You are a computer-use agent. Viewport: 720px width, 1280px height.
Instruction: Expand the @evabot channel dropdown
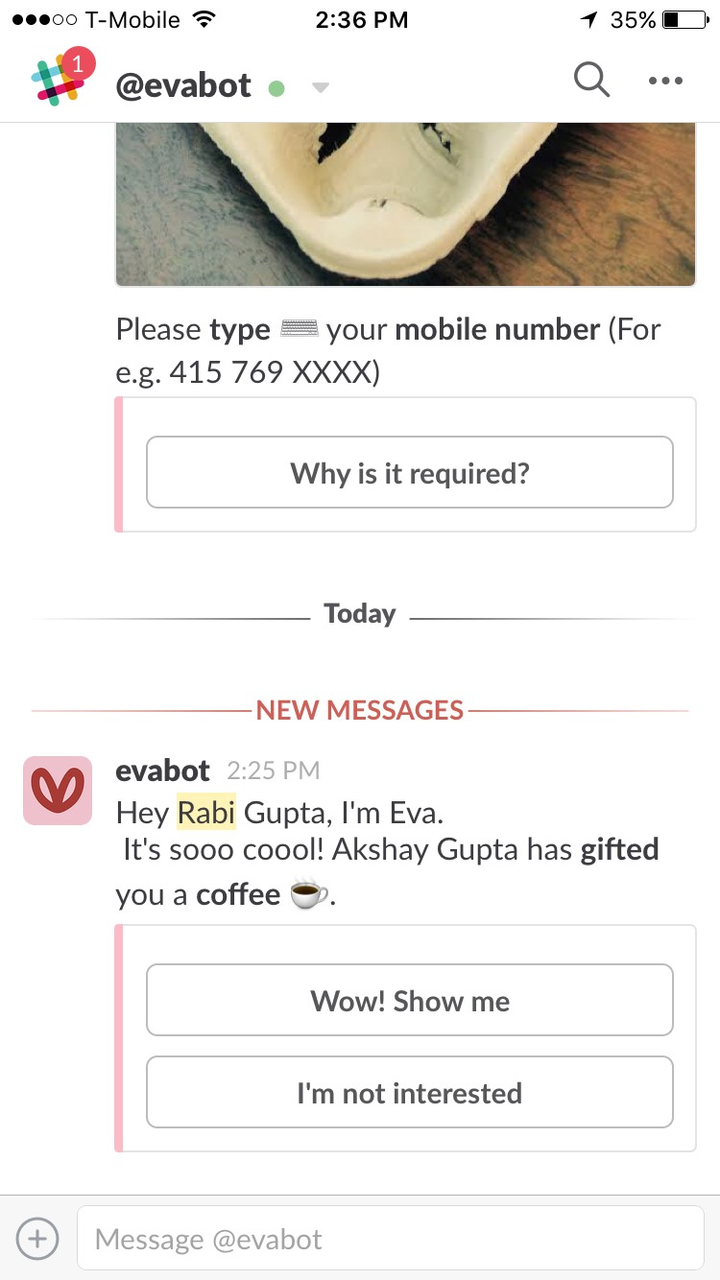click(x=320, y=88)
